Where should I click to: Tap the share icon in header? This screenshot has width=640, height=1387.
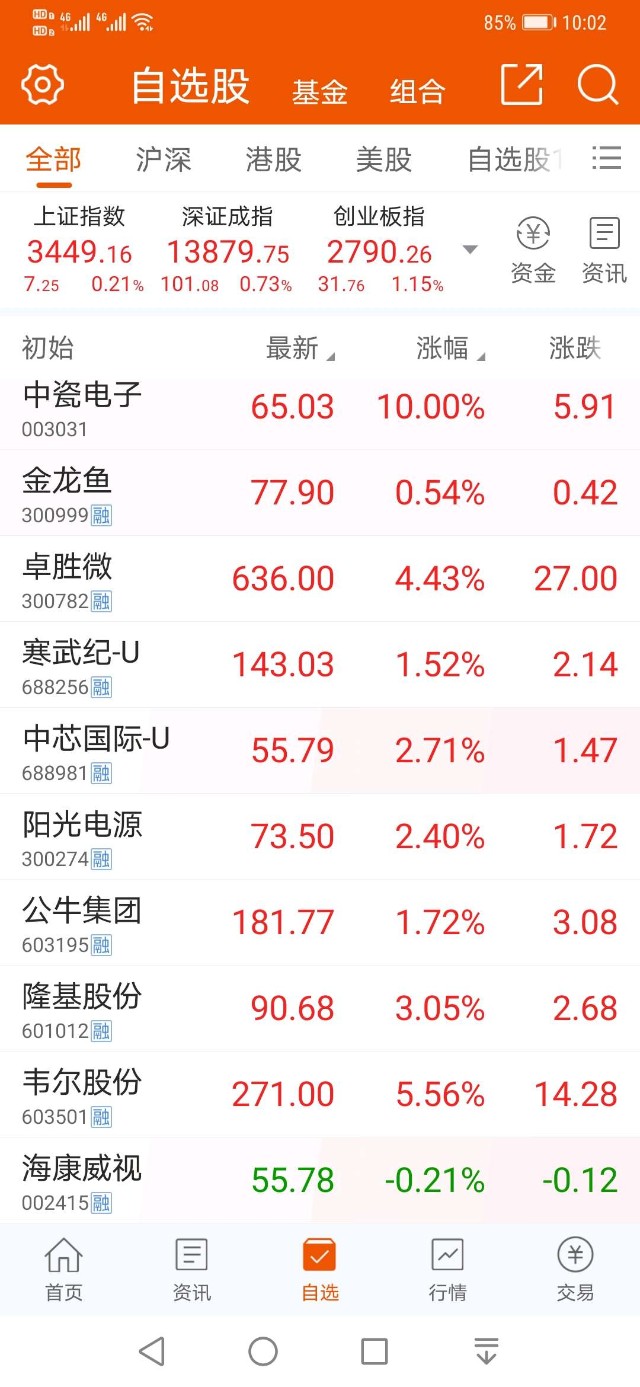[x=521, y=85]
